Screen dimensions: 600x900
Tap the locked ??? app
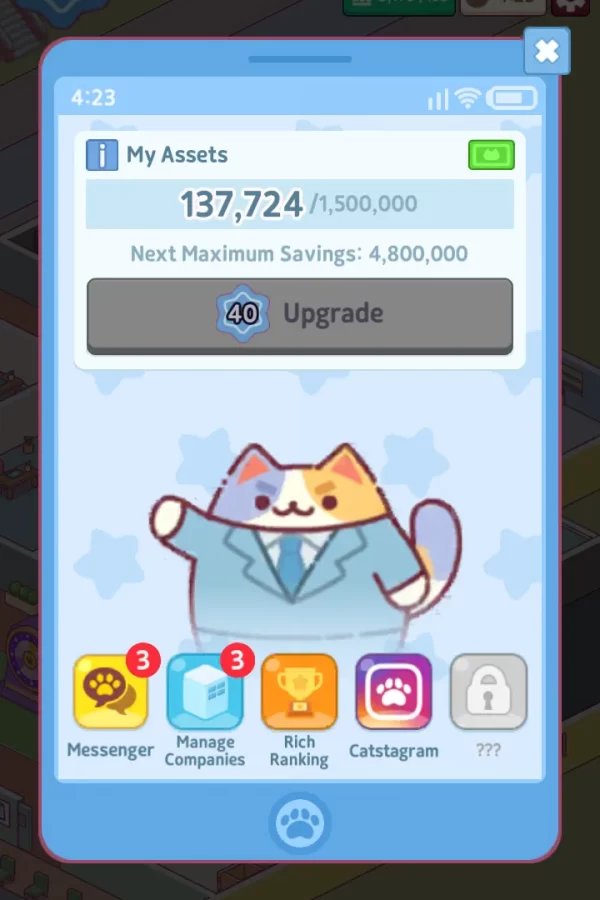click(x=488, y=692)
